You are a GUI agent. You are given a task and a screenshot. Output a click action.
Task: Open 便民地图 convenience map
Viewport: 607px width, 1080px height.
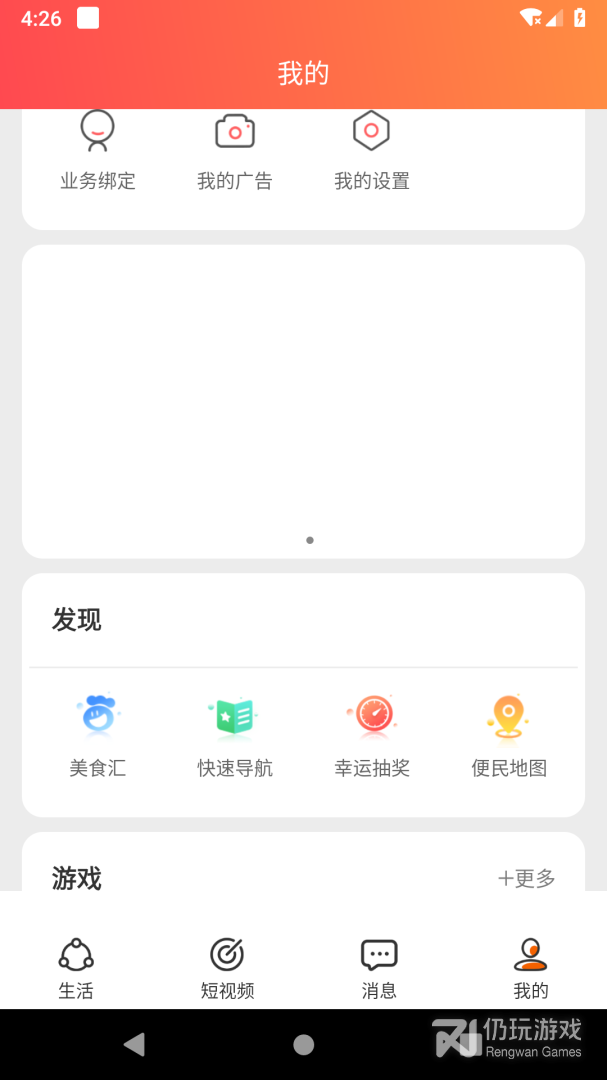[509, 735]
